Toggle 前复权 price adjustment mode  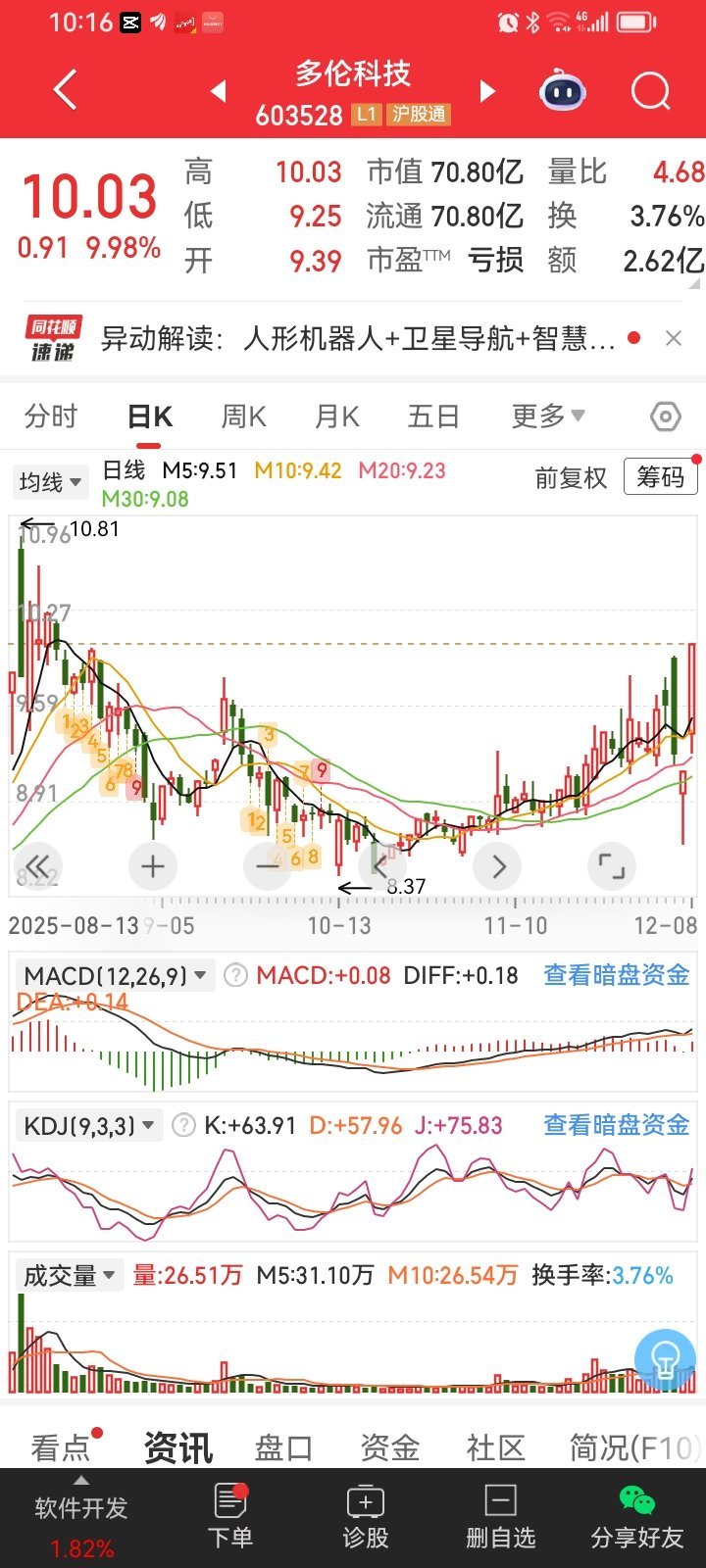click(x=570, y=478)
